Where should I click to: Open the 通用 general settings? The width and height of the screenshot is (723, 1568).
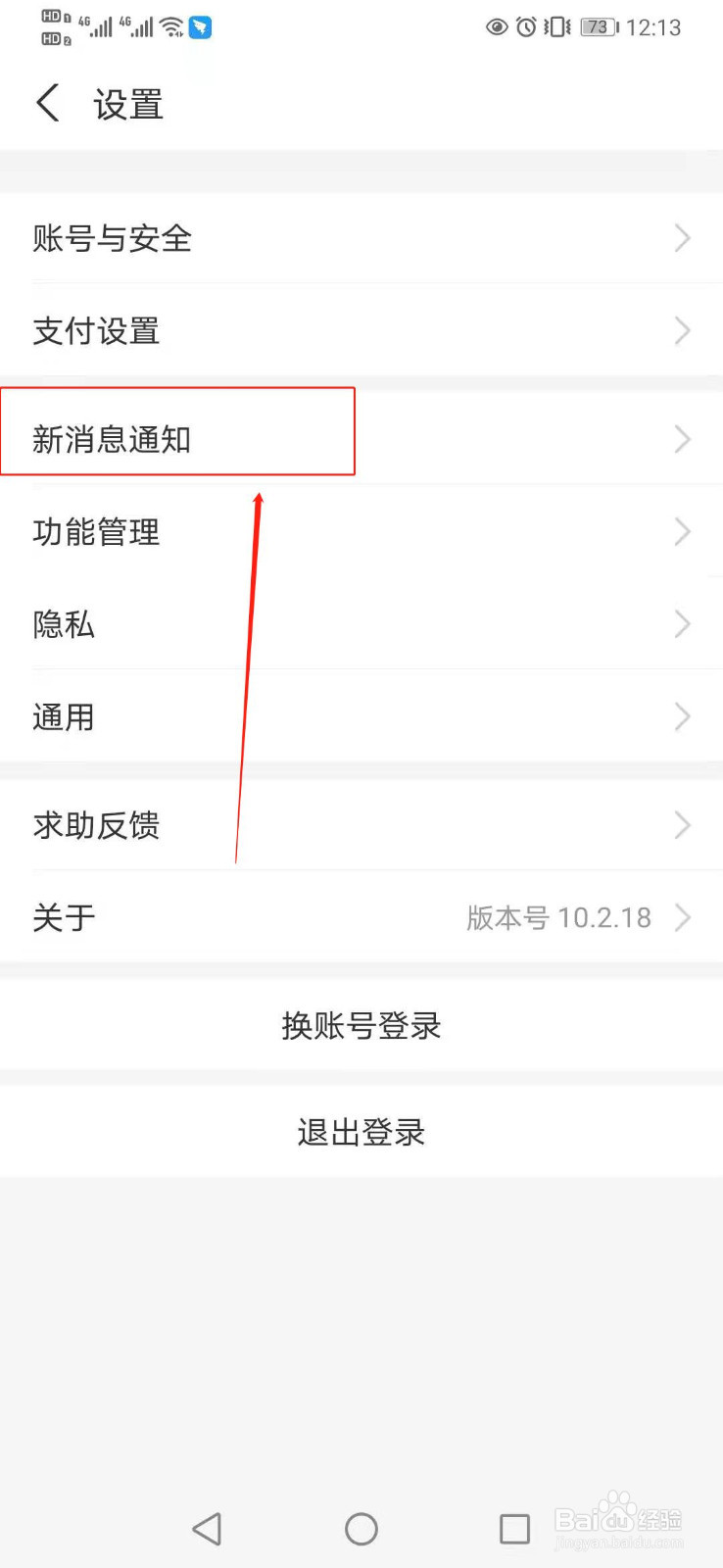361,716
